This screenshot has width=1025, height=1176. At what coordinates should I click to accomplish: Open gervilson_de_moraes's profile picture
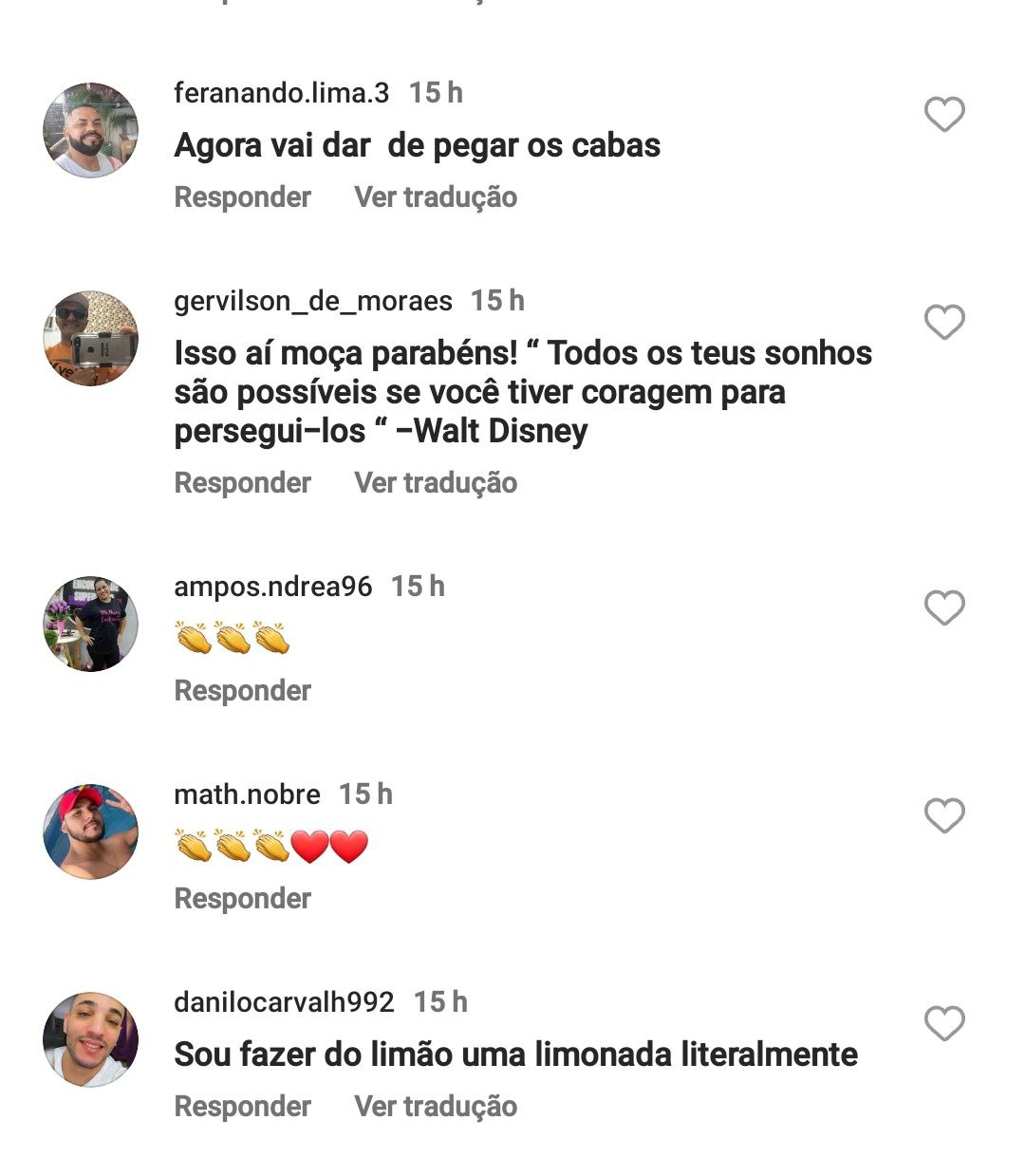[x=91, y=338]
